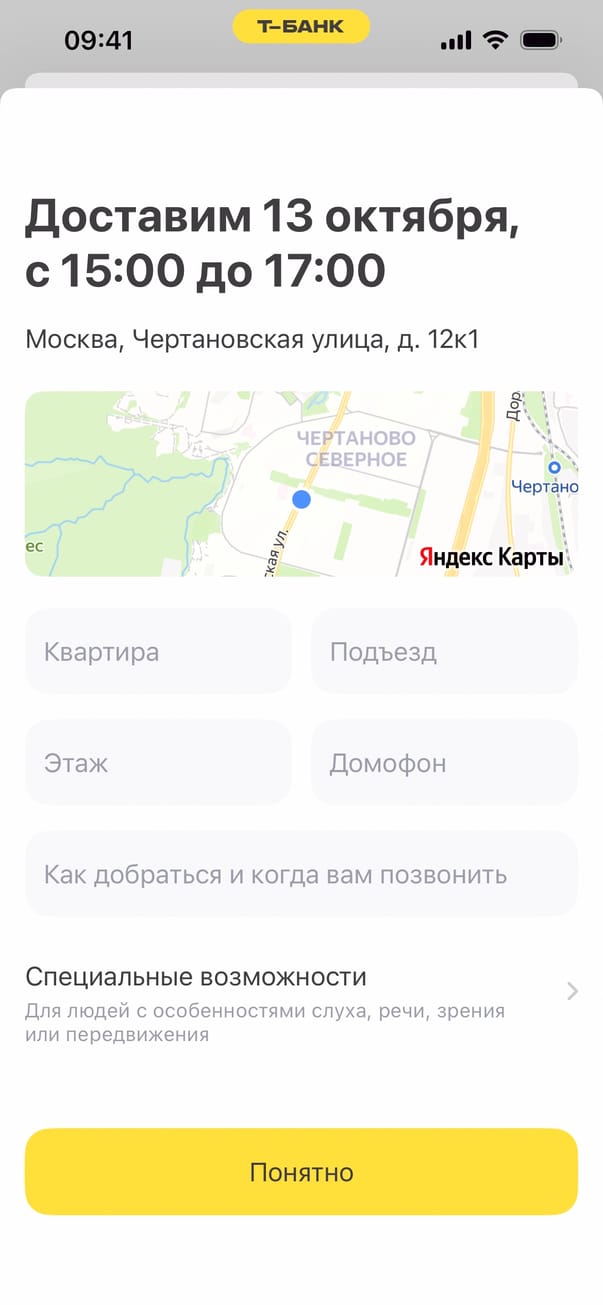Viewport: 603px width, 1305px height.
Task: Open the Yandex map of the delivery address
Action: tap(301, 483)
